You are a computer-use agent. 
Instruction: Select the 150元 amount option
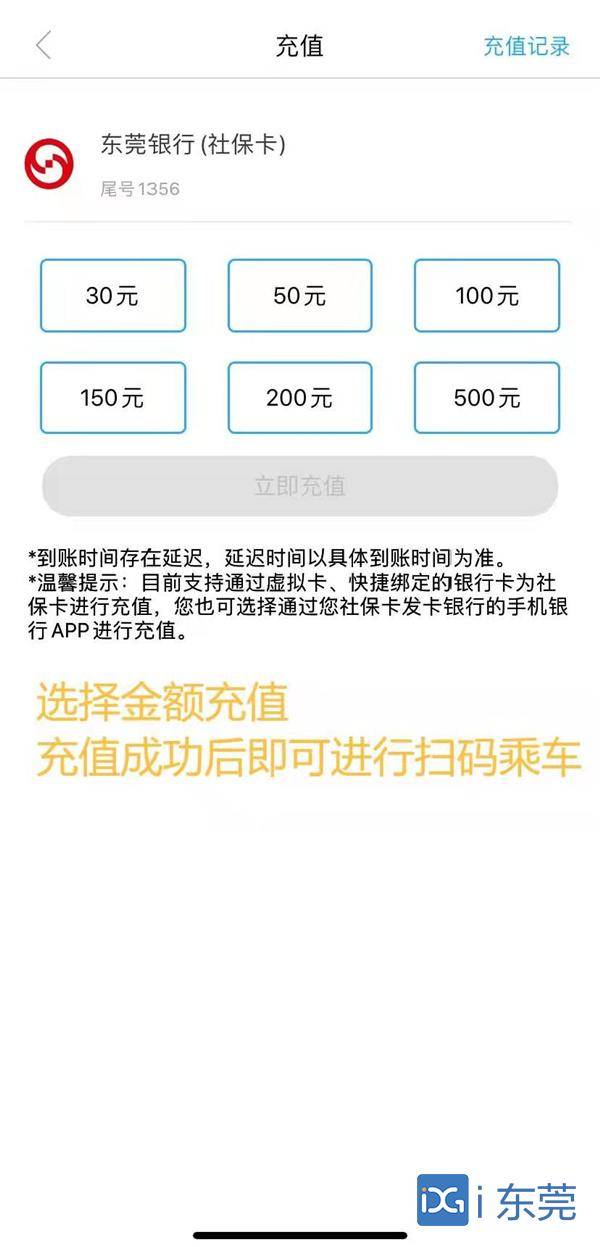pyautogui.click(x=113, y=398)
